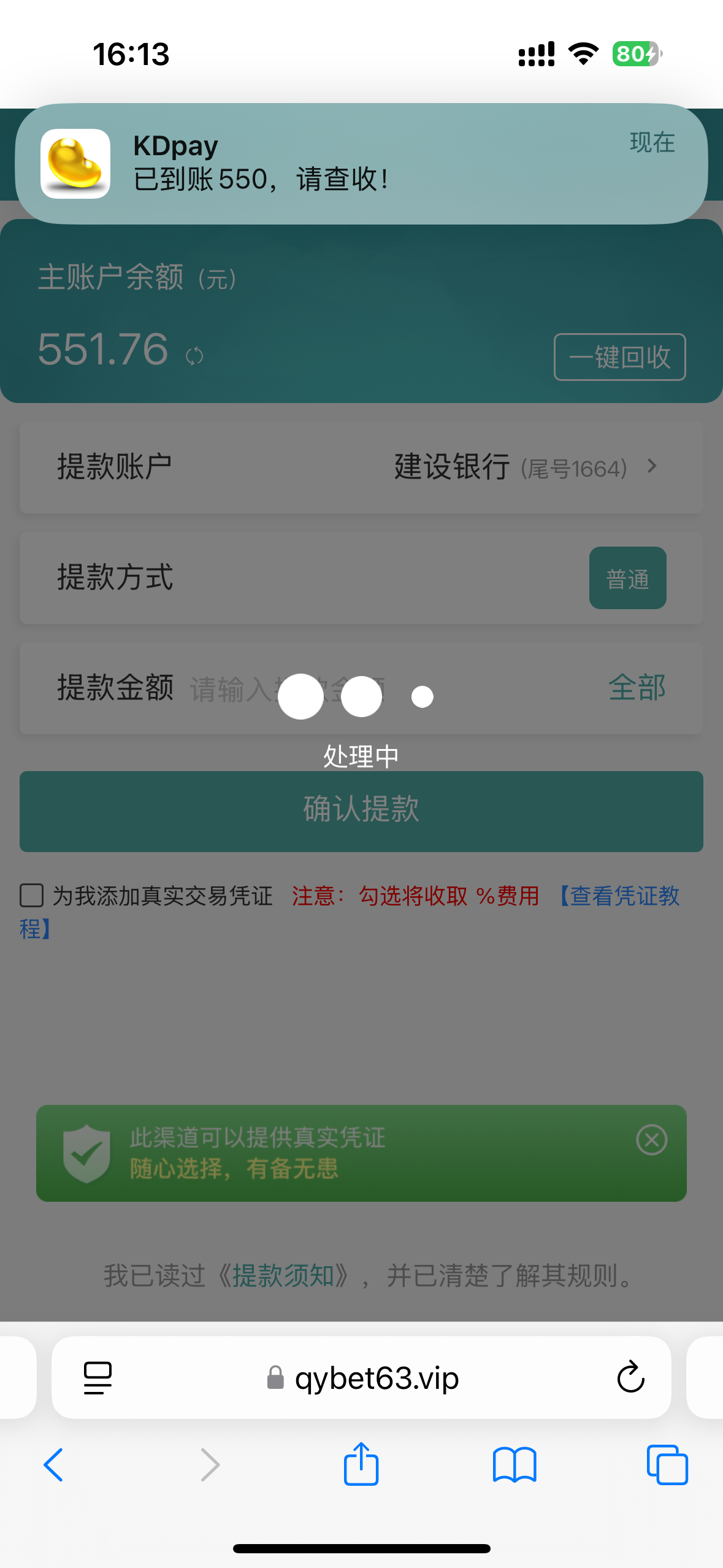Check the 为我添加真实交易凭证 box
723x1568 pixels.
pyautogui.click(x=32, y=896)
